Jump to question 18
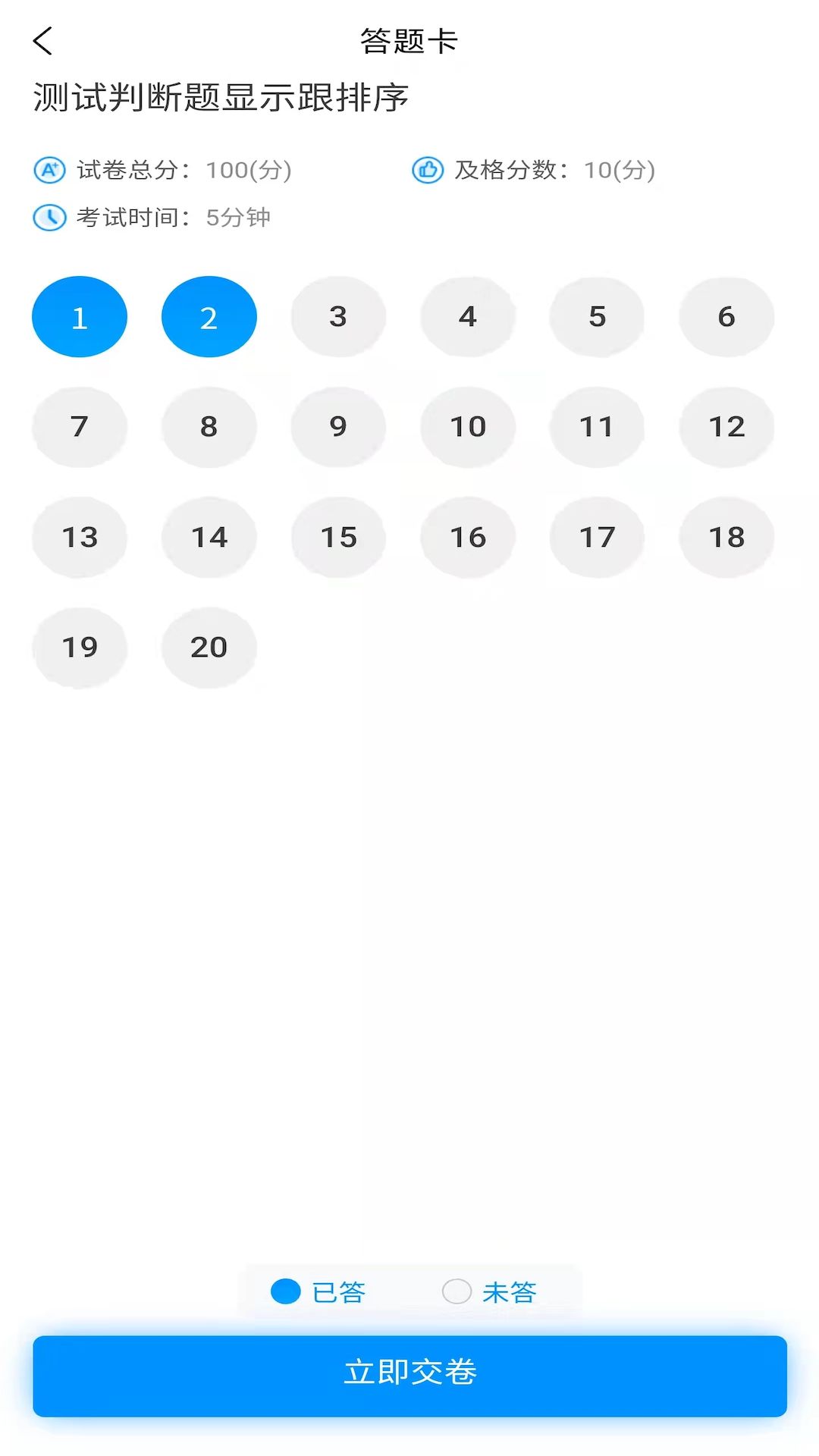Viewport: 819px width, 1456px height. [726, 537]
